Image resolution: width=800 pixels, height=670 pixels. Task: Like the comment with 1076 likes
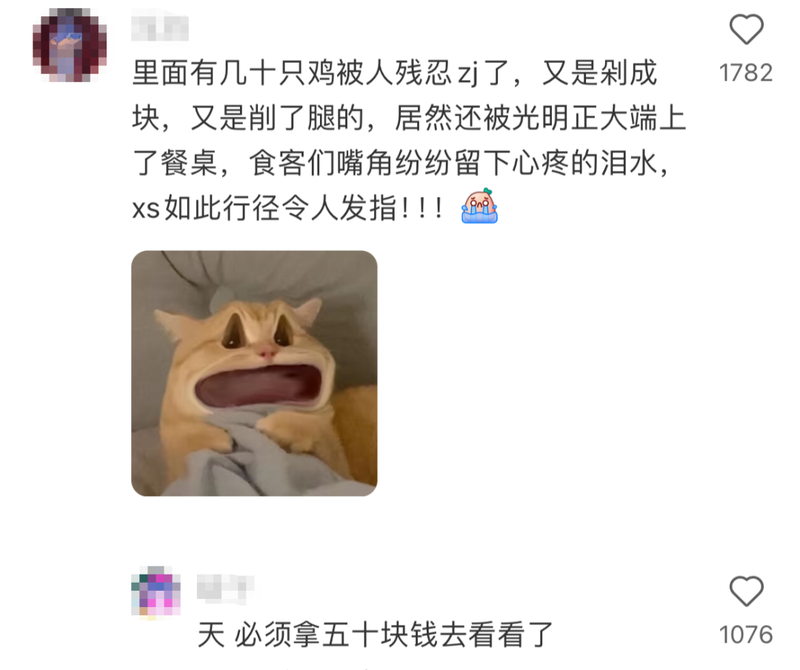click(746, 592)
